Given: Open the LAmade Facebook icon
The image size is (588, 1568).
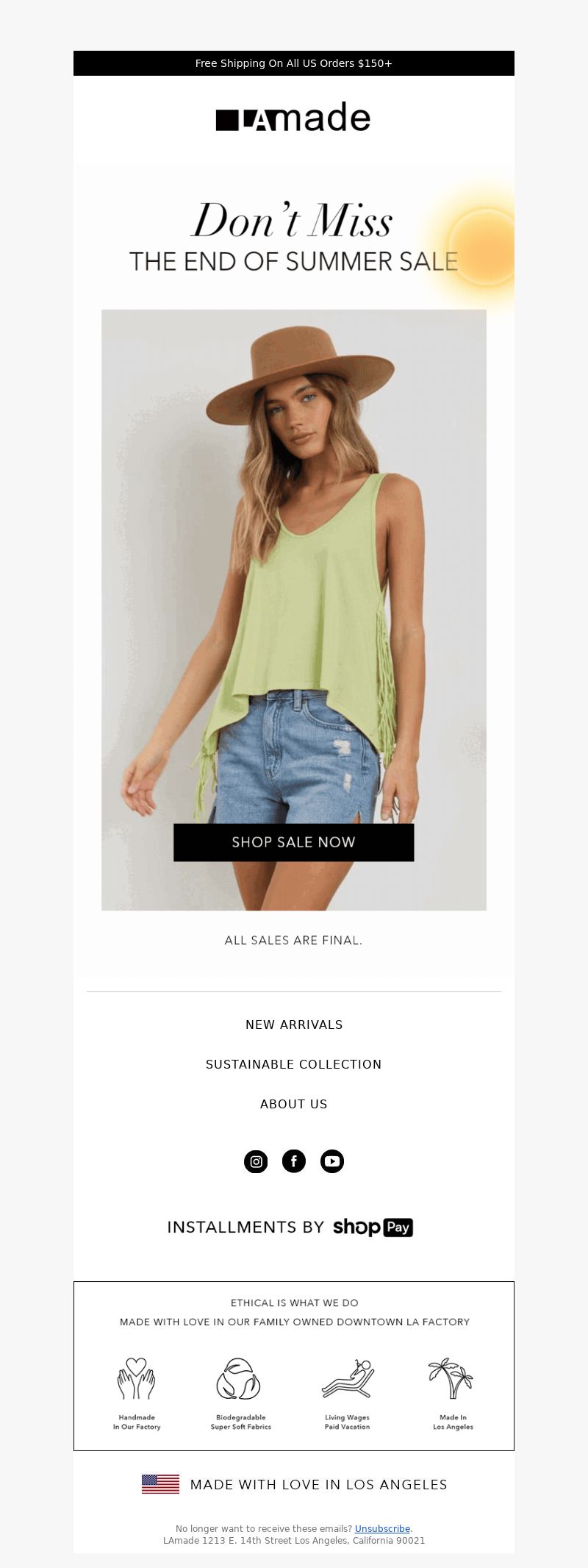Looking at the screenshot, I should [294, 1161].
